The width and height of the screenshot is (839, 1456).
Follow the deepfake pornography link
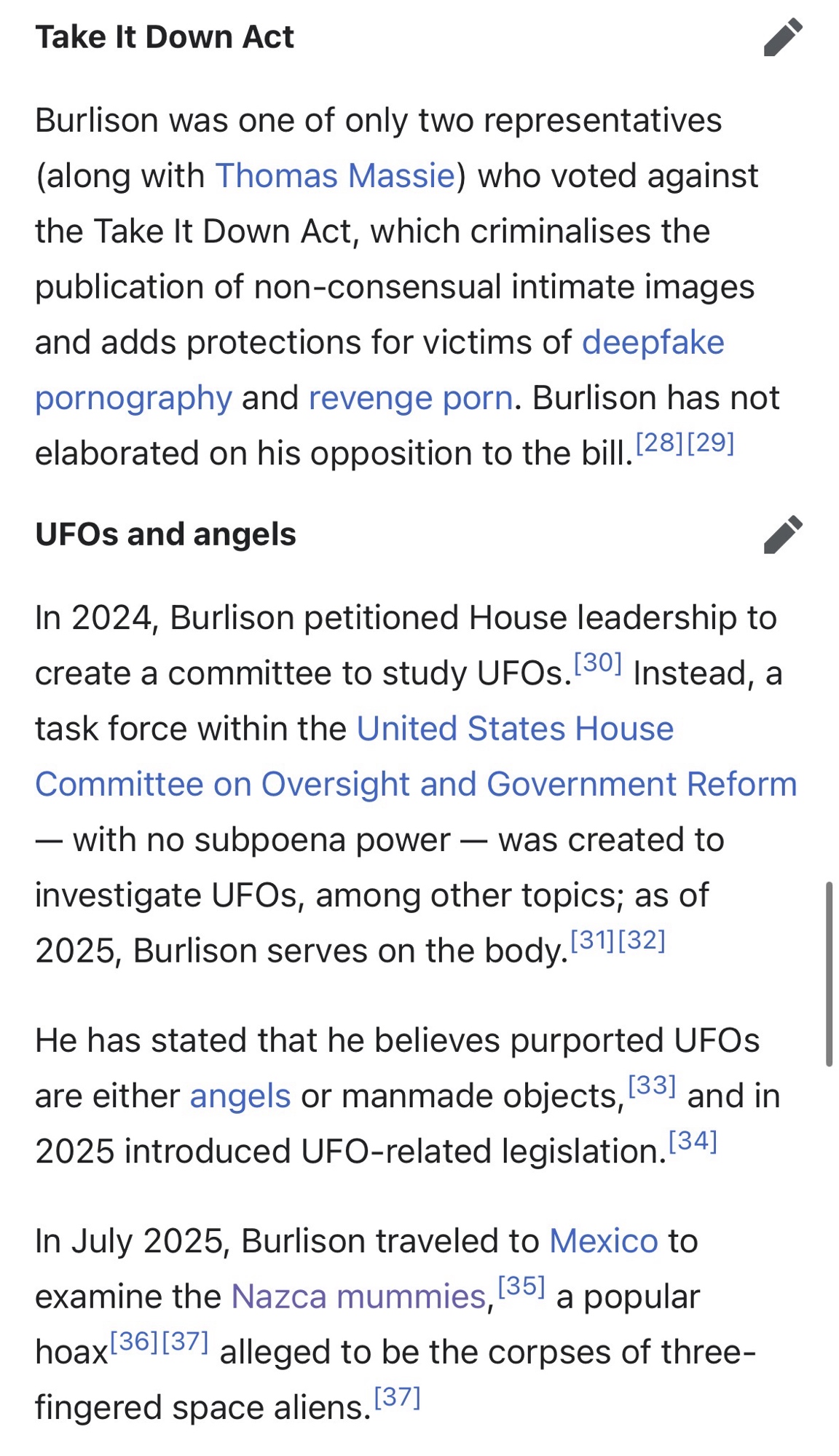(653, 343)
